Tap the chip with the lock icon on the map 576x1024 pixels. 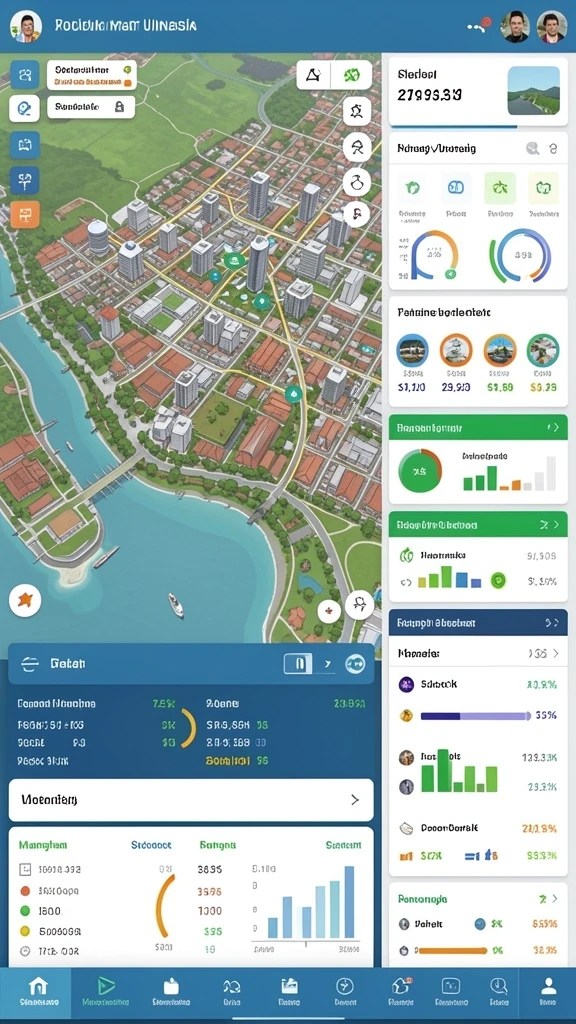tap(91, 106)
